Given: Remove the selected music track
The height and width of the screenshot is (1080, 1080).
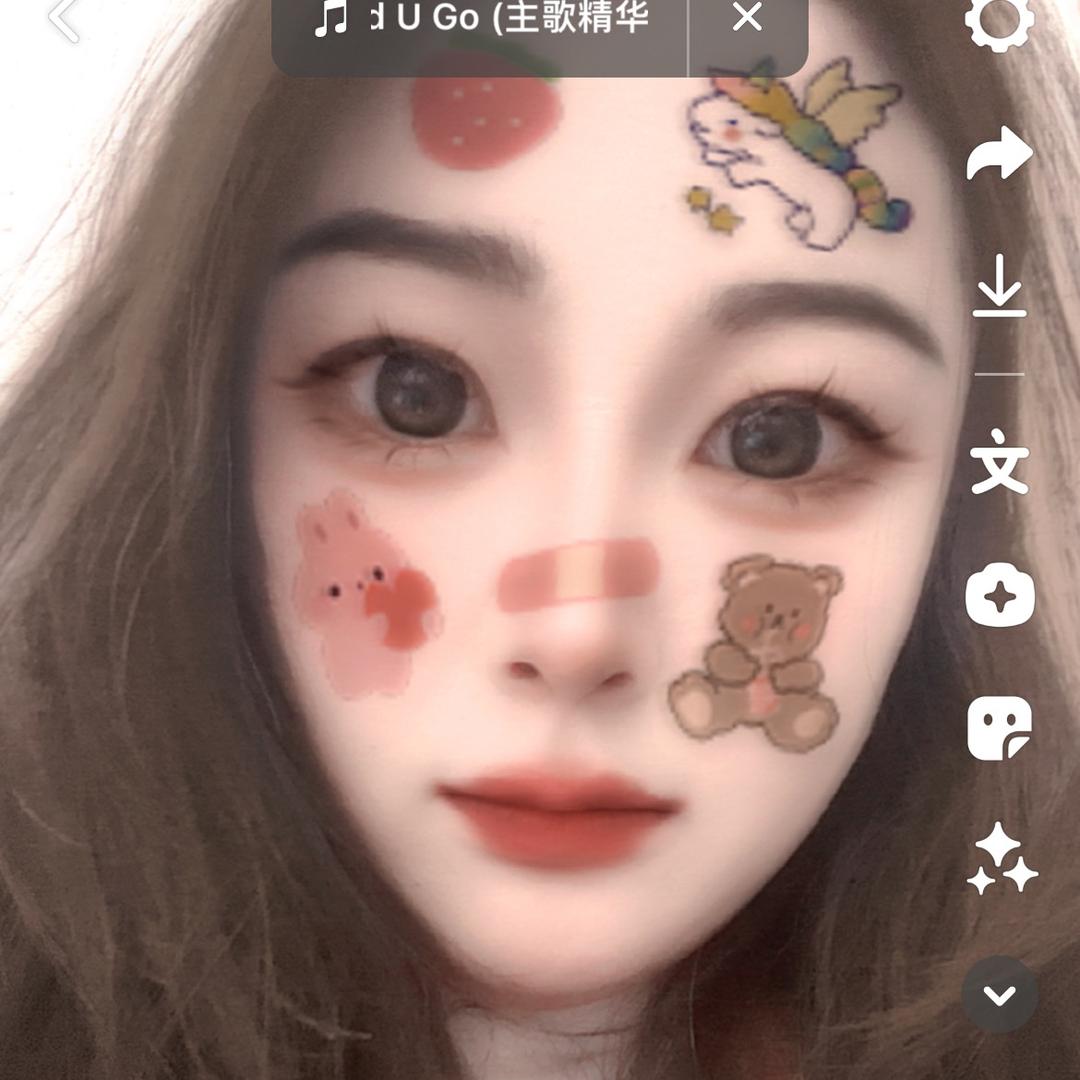Looking at the screenshot, I should click(747, 18).
